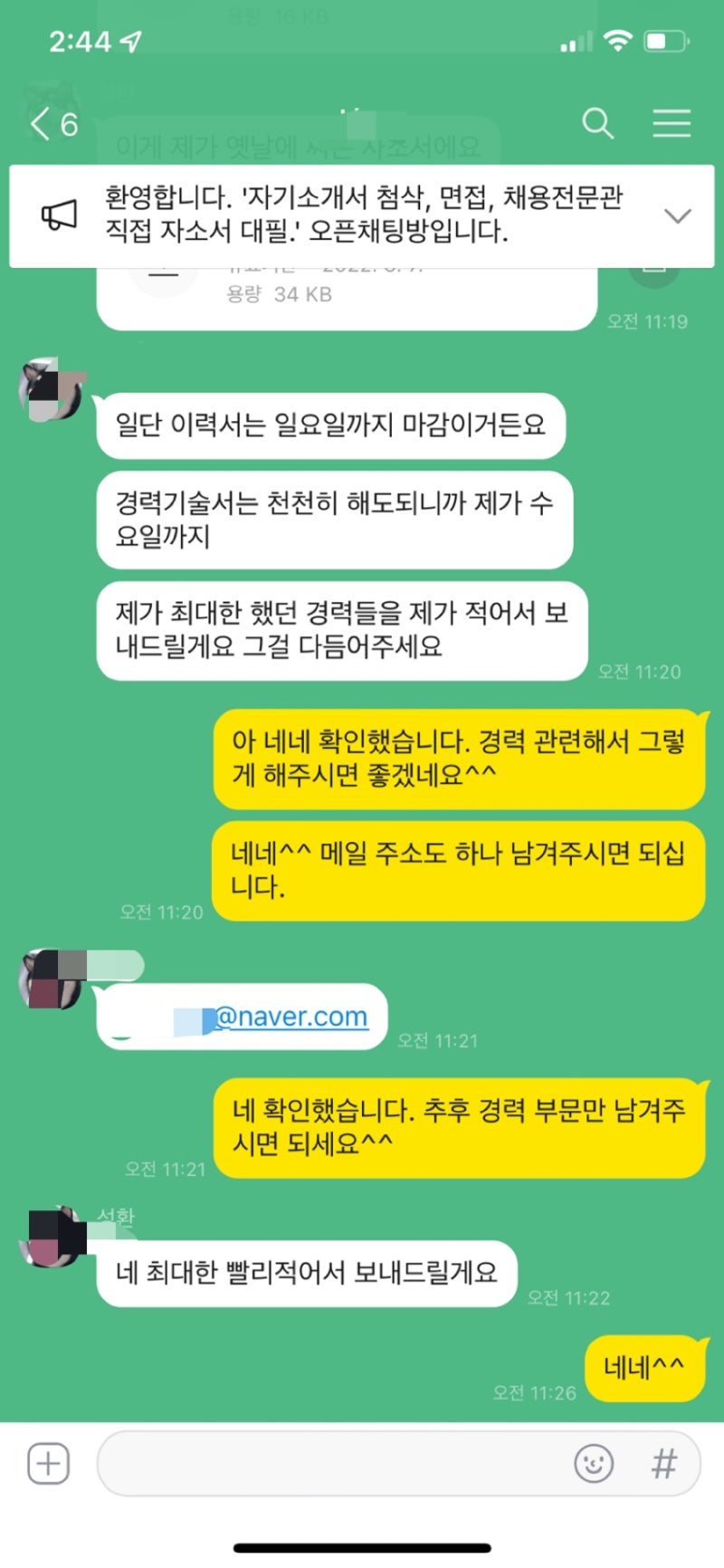
Task: Go back to the chat list
Action: (52, 124)
